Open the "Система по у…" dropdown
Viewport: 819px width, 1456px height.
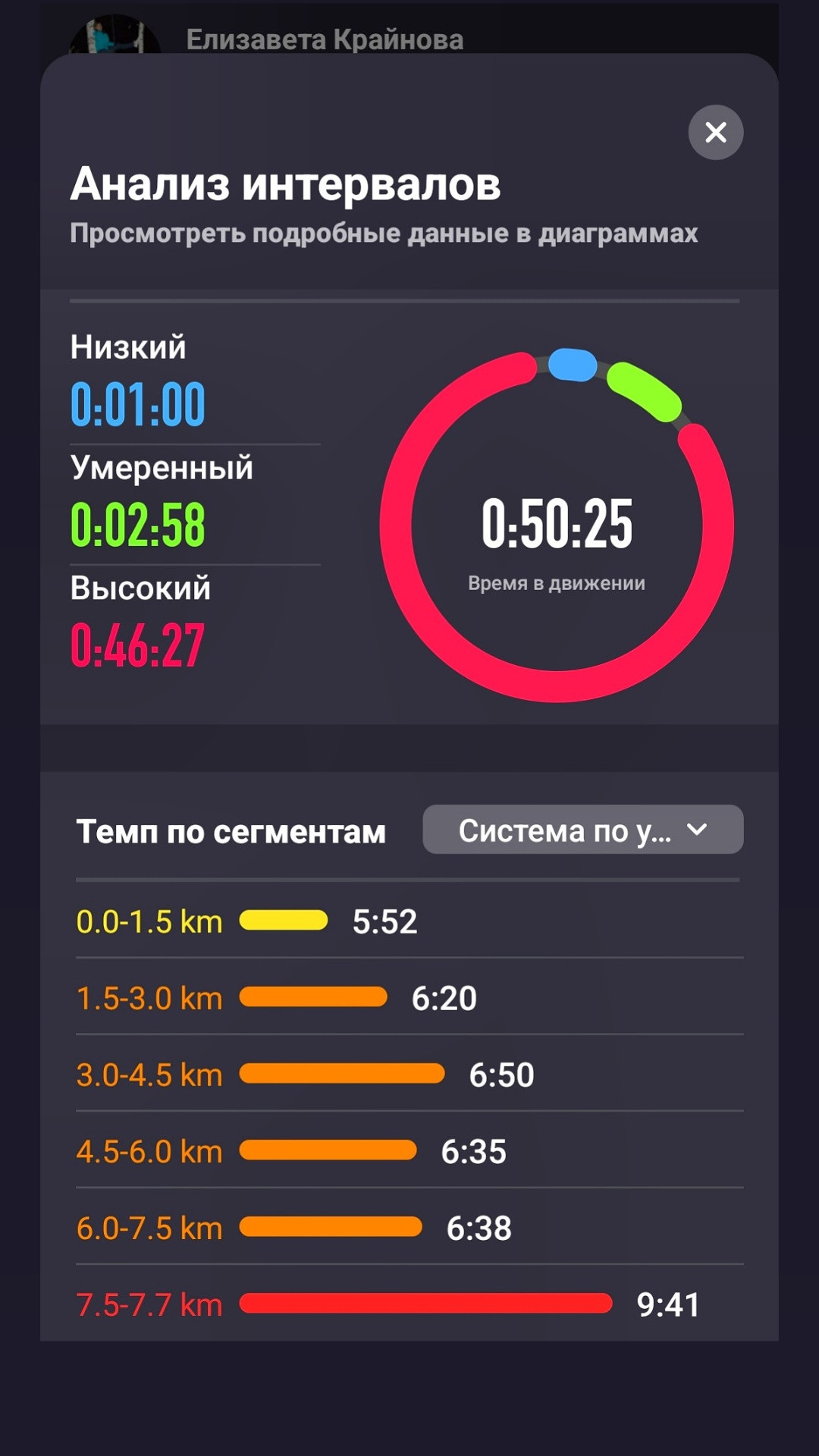tap(582, 830)
